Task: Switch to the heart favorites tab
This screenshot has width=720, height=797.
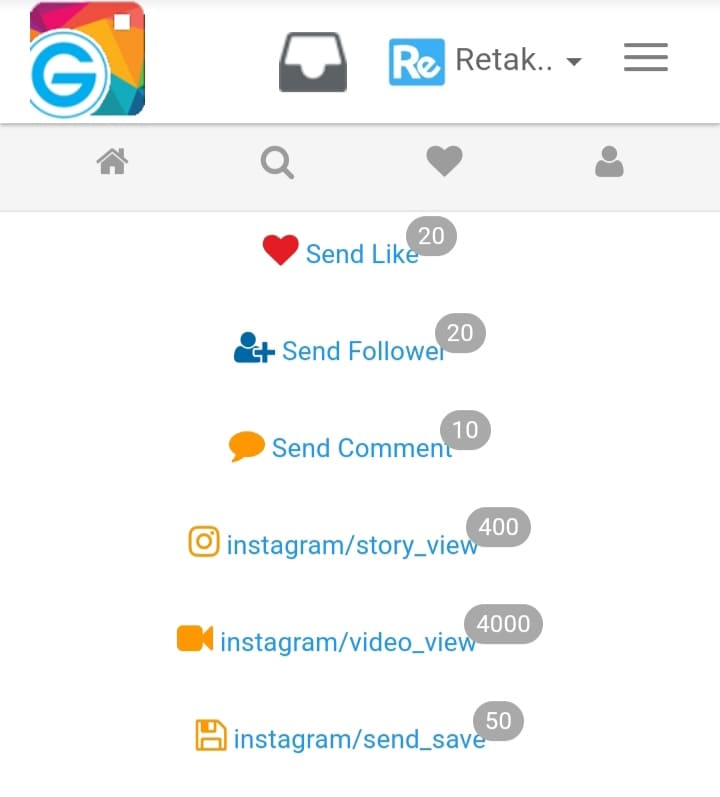Action: 444,161
